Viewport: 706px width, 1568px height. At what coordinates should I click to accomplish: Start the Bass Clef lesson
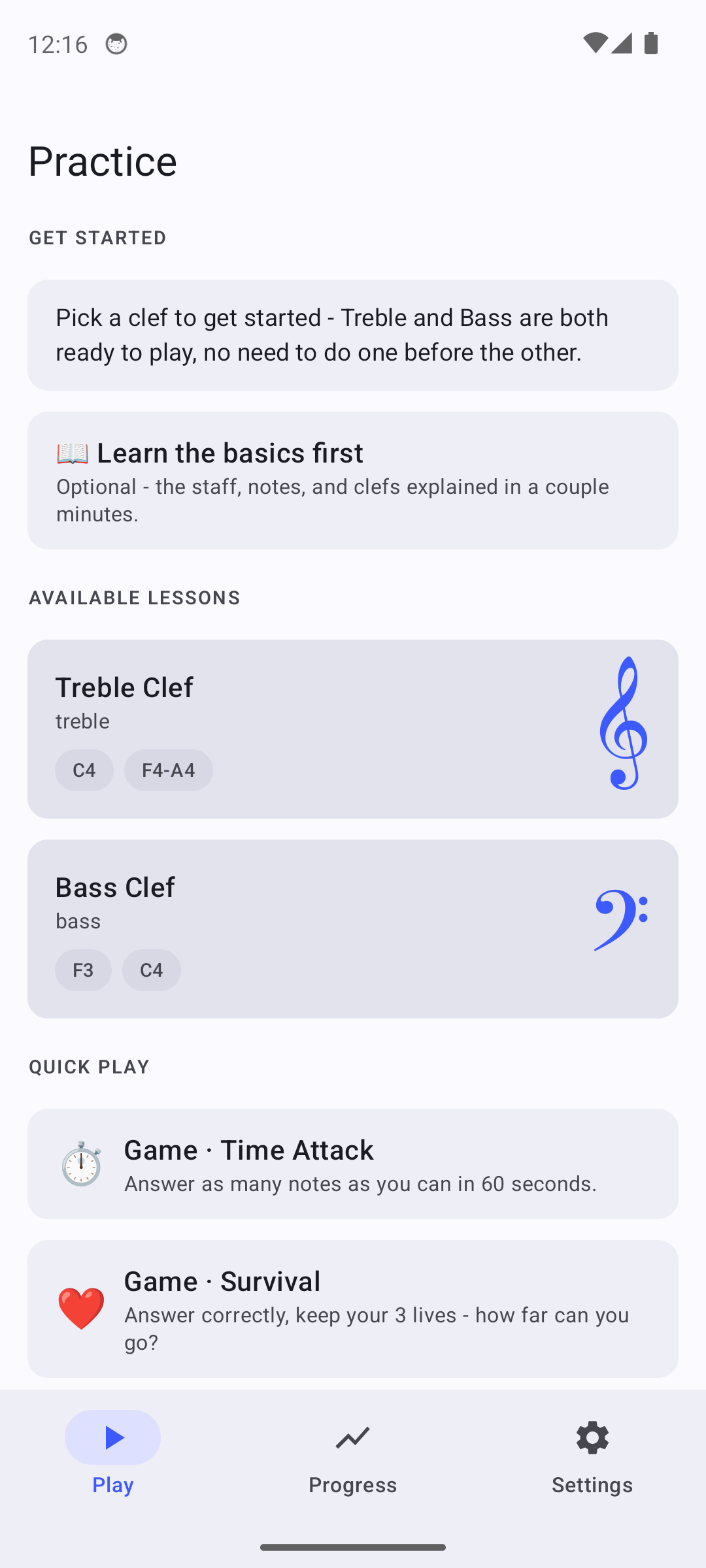point(353,929)
